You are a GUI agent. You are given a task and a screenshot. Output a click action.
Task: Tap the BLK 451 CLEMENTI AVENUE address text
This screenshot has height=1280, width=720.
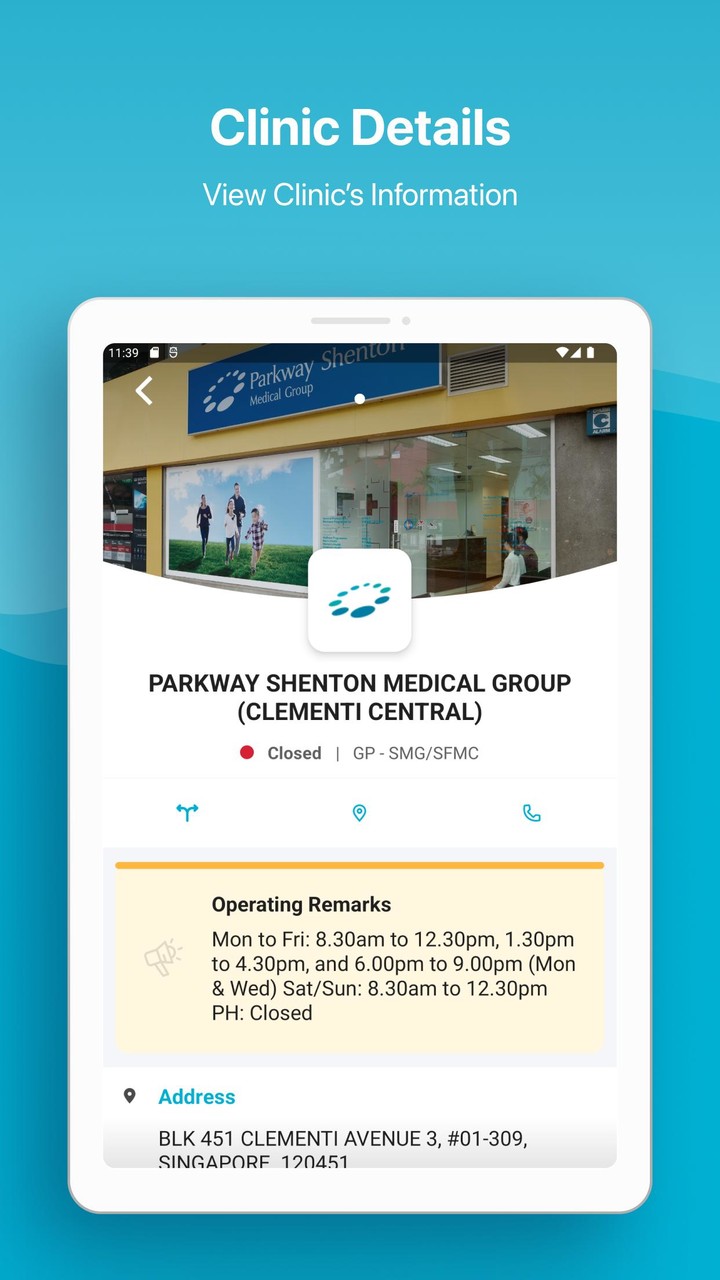click(x=344, y=1138)
